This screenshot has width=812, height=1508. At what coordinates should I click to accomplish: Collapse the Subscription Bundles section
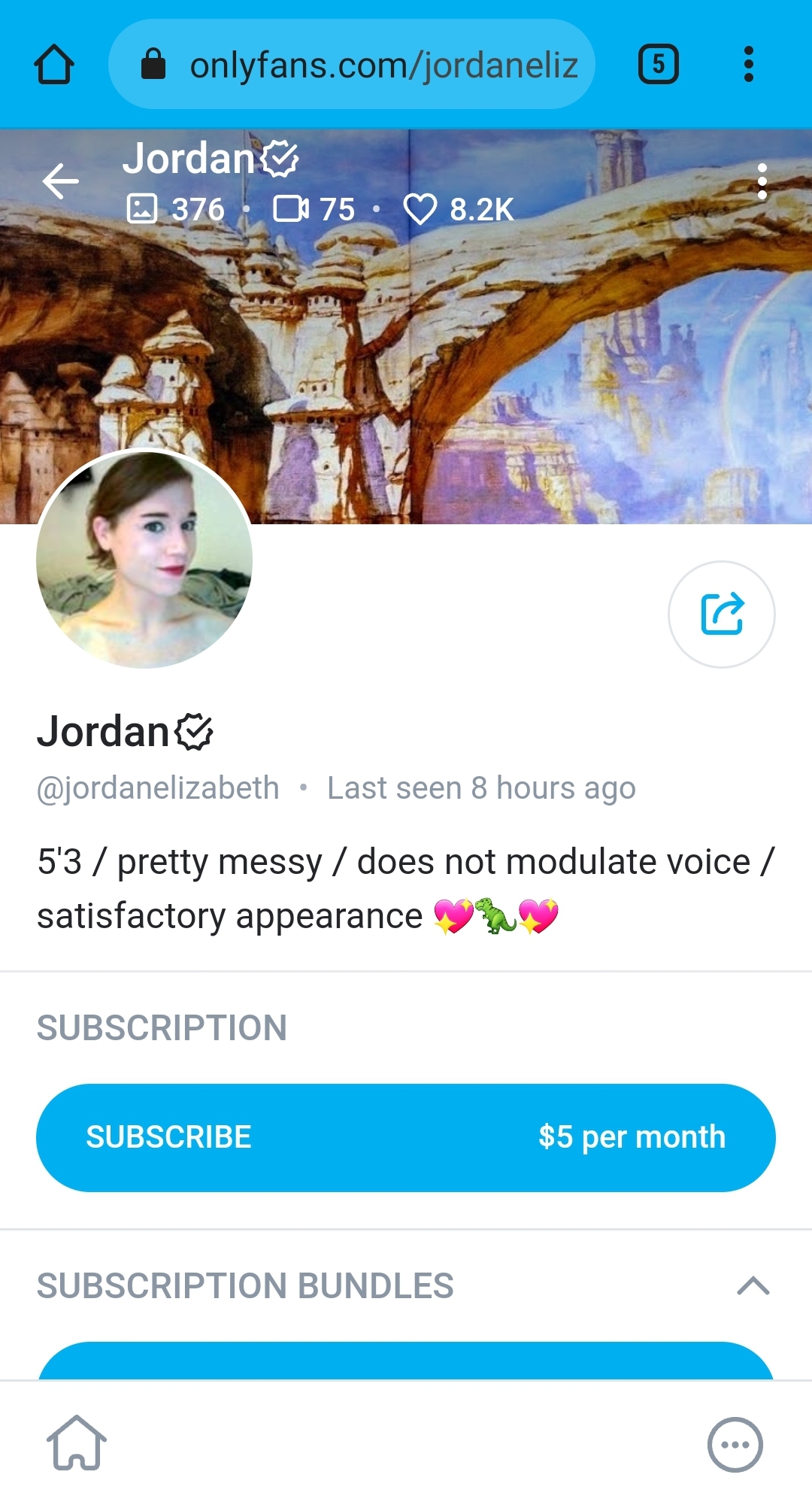pos(753,1285)
